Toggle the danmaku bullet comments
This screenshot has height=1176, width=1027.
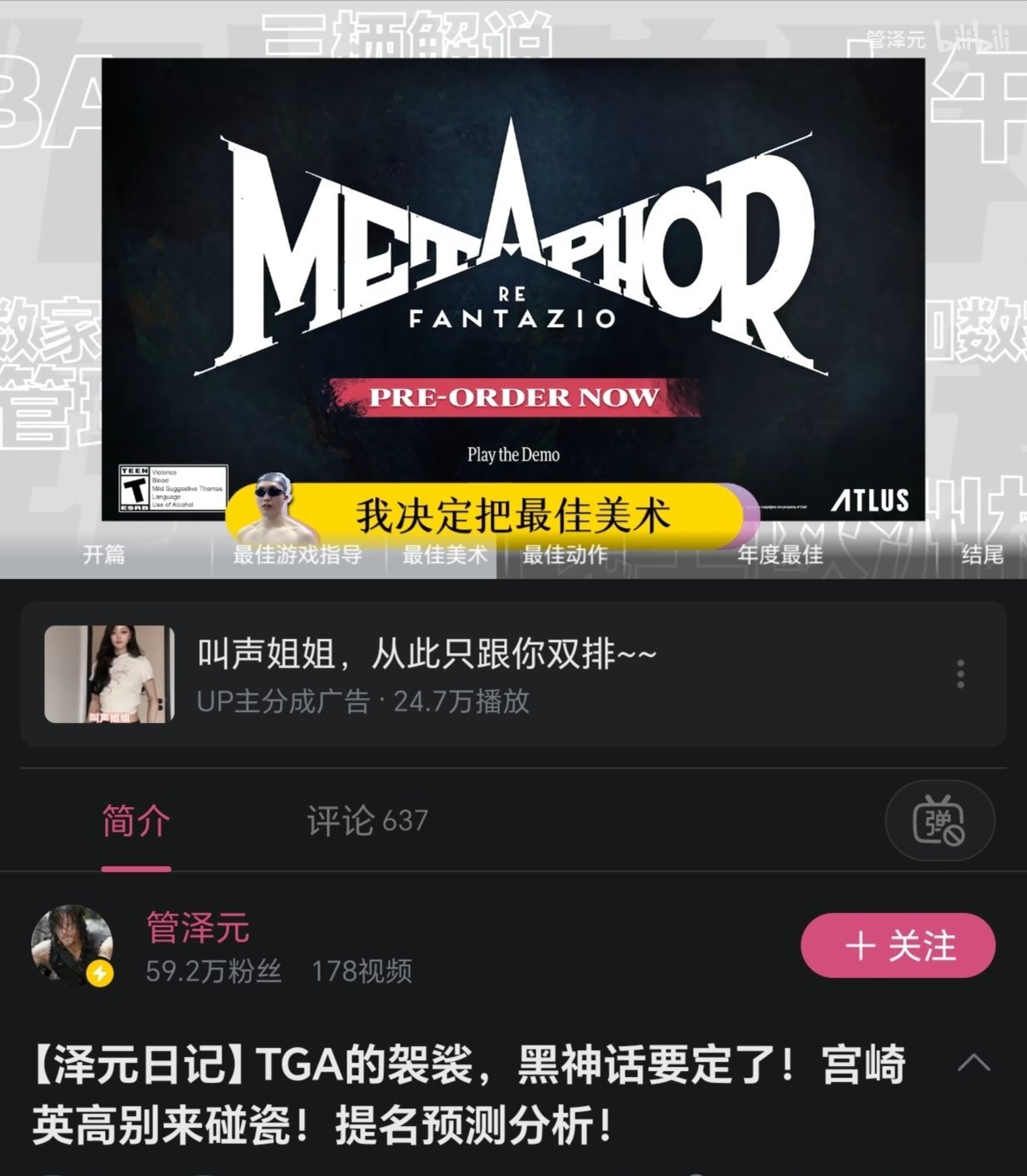point(939,821)
